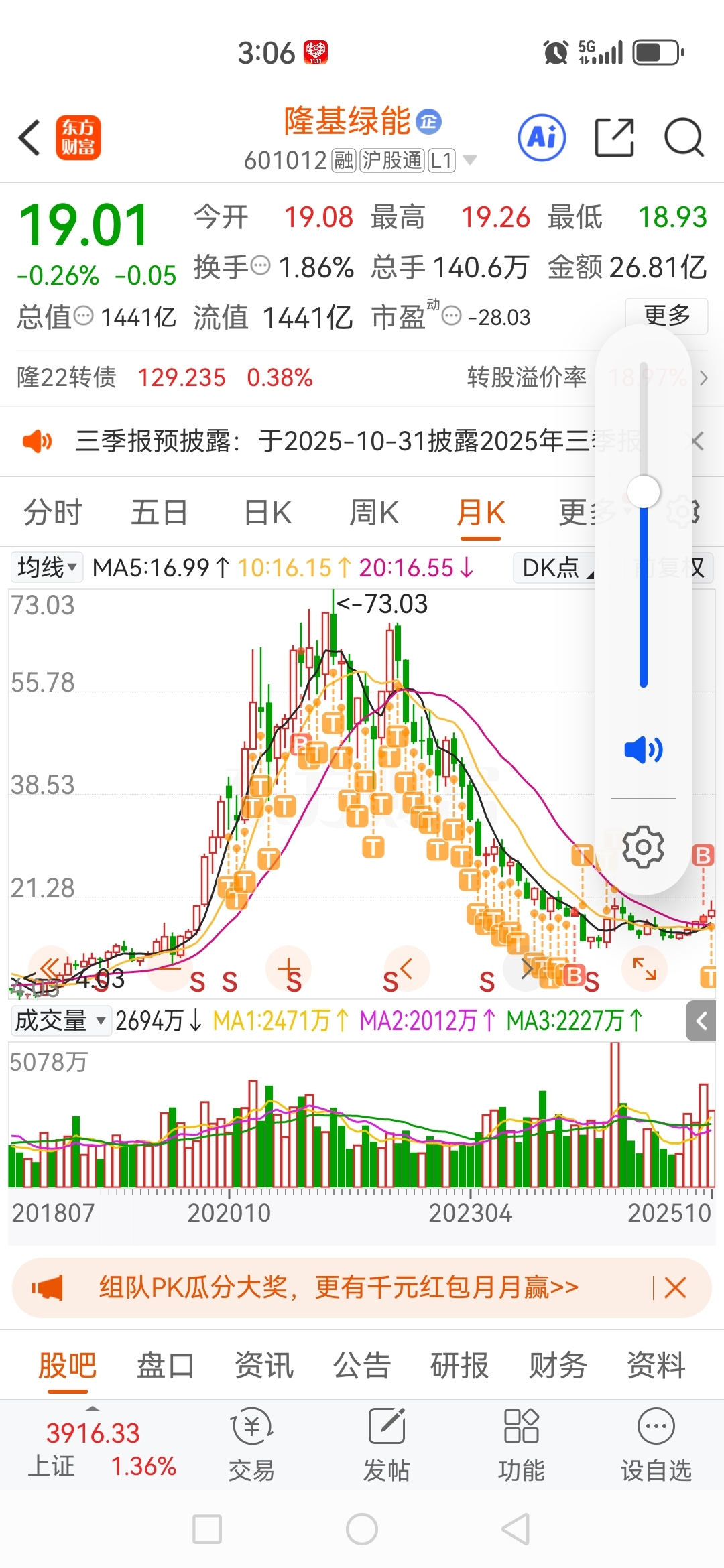
Task: Switch to the 分时 chart tab
Action: click(x=52, y=513)
